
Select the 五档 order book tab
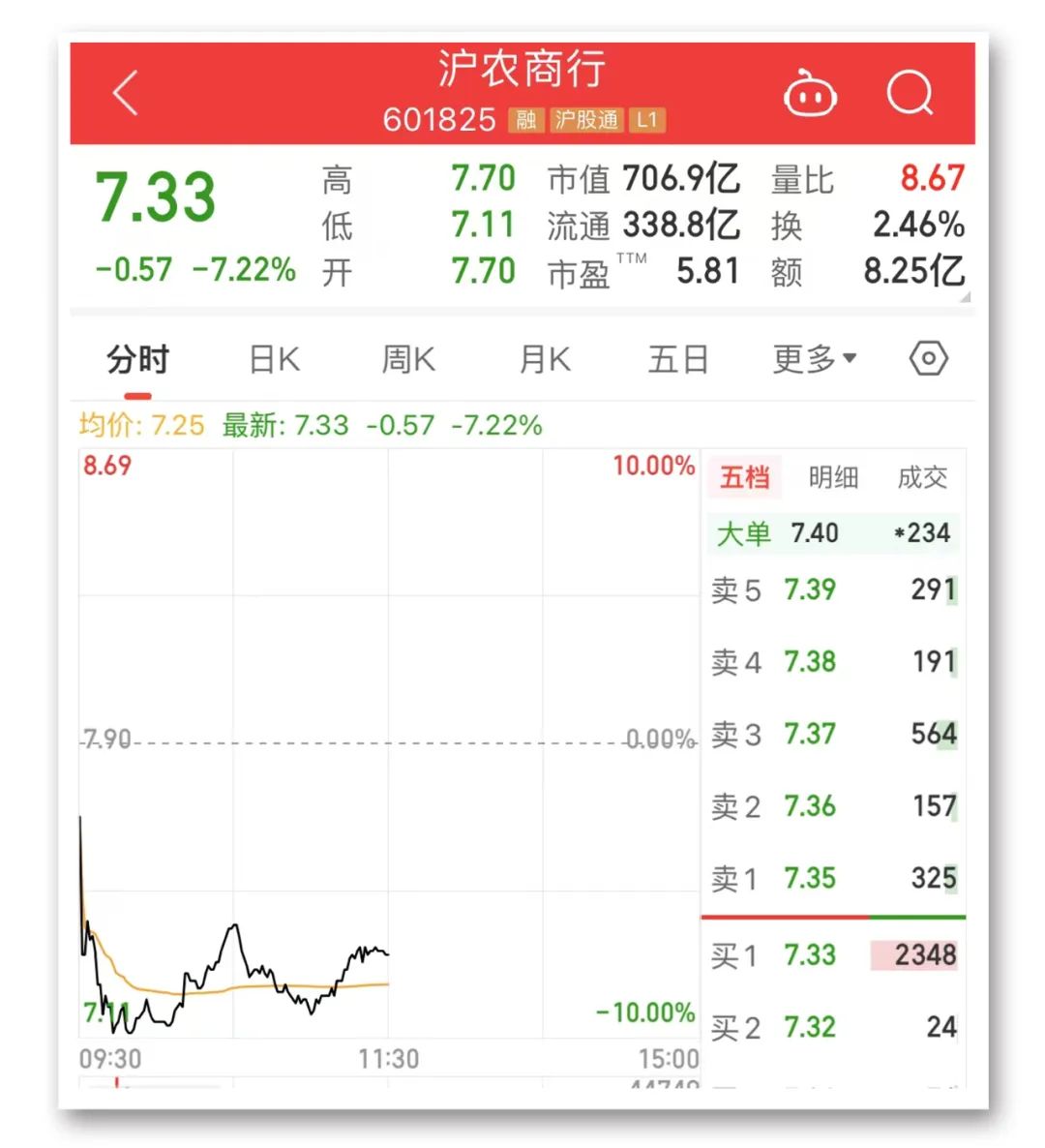pyautogui.click(x=745, y=477)
